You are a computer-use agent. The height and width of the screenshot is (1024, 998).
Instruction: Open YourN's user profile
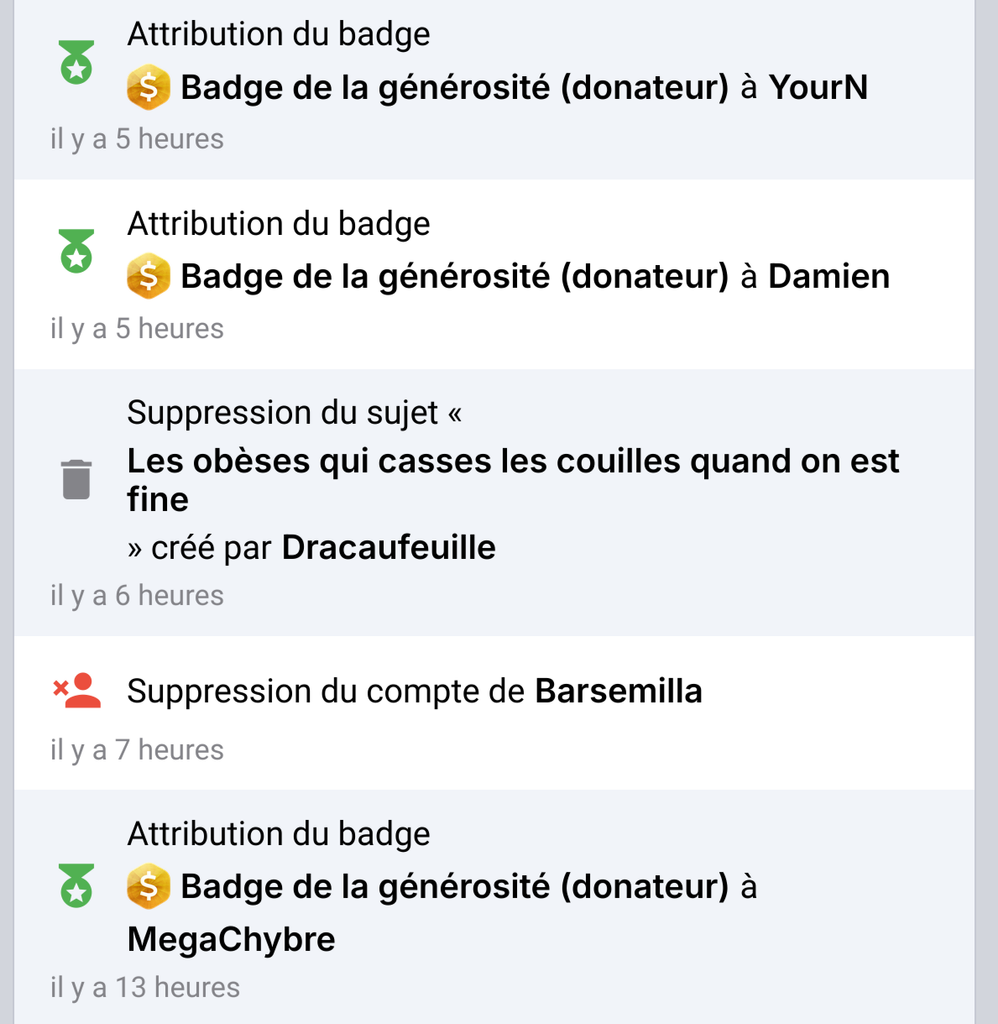pos(817,88)
